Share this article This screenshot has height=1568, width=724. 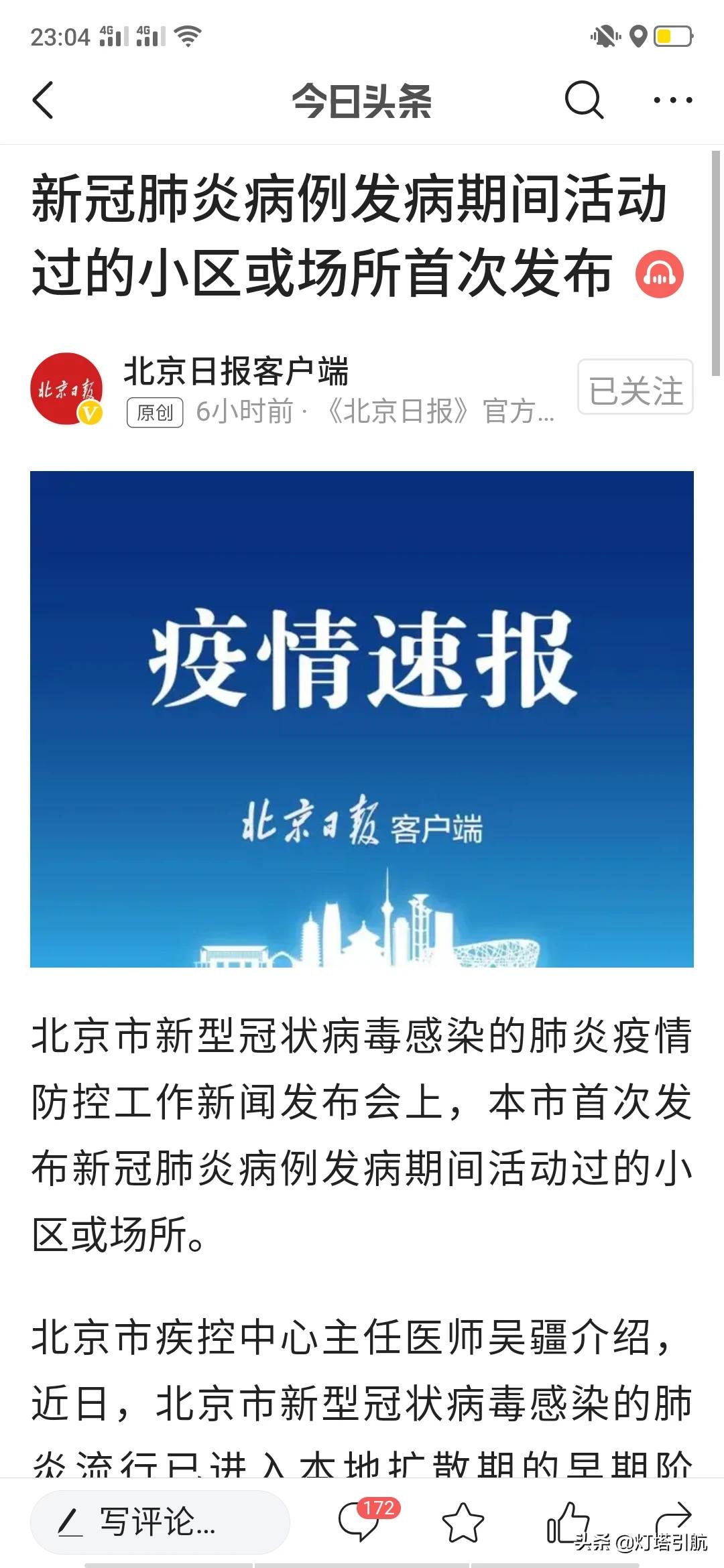tap(672, 1518)
